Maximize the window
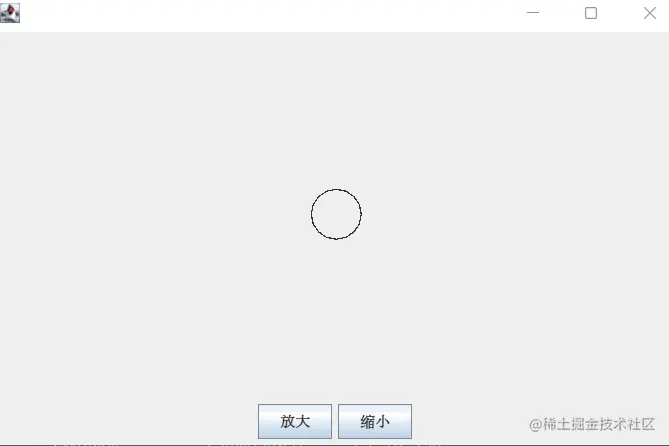669x446 pixels. click(x=591, y=13)
